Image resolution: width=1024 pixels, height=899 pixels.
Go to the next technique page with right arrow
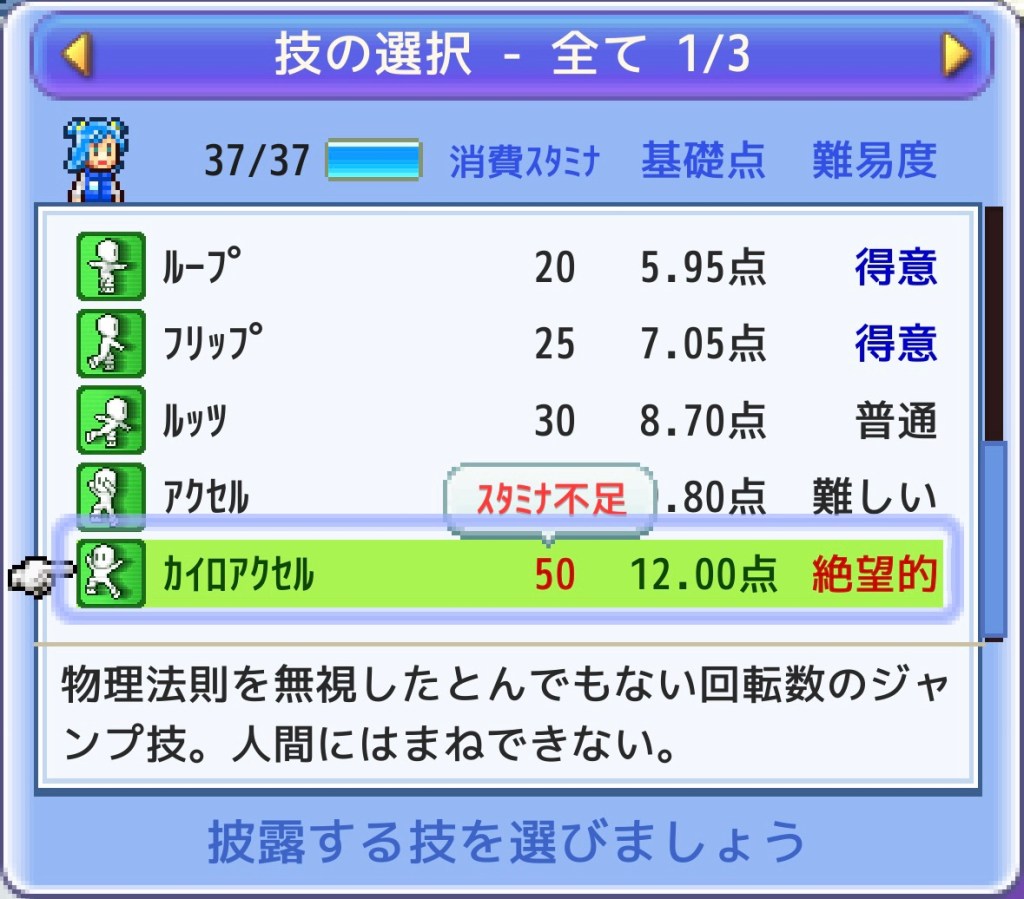coord(957,56)
